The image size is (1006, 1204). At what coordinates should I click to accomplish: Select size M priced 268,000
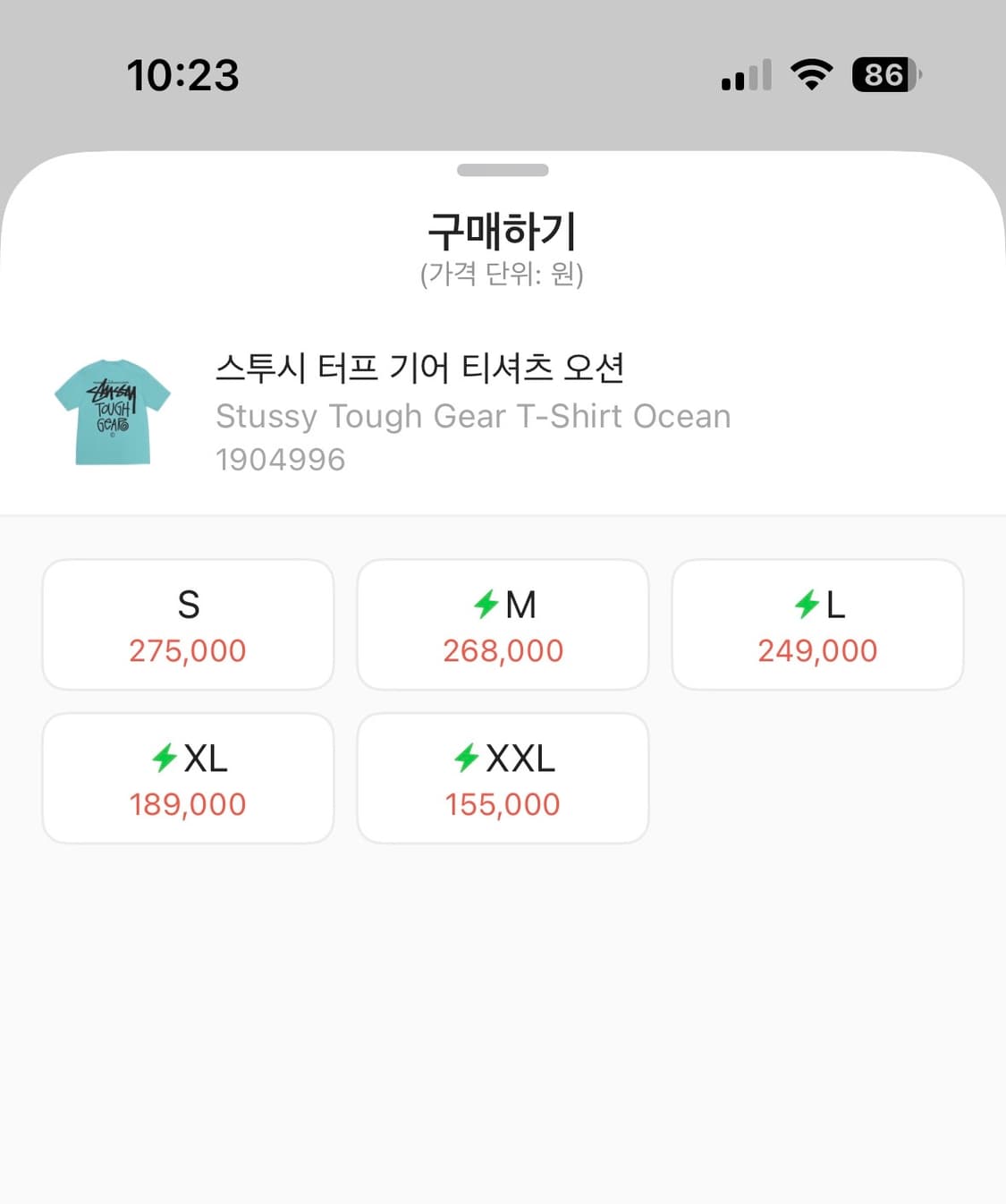coord(503,623)
